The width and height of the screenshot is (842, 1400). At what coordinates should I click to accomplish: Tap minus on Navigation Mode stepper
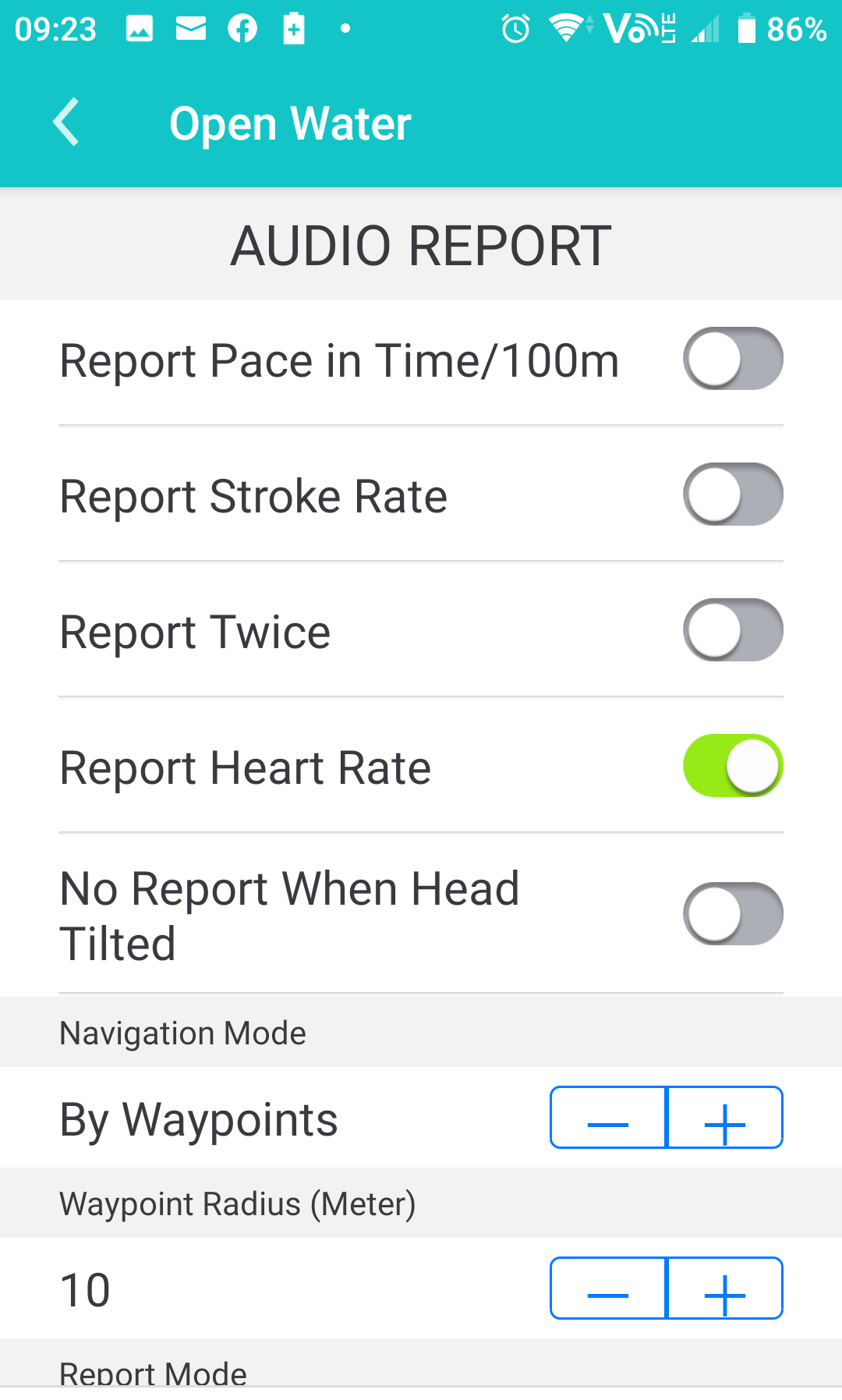pos(608,1118)
